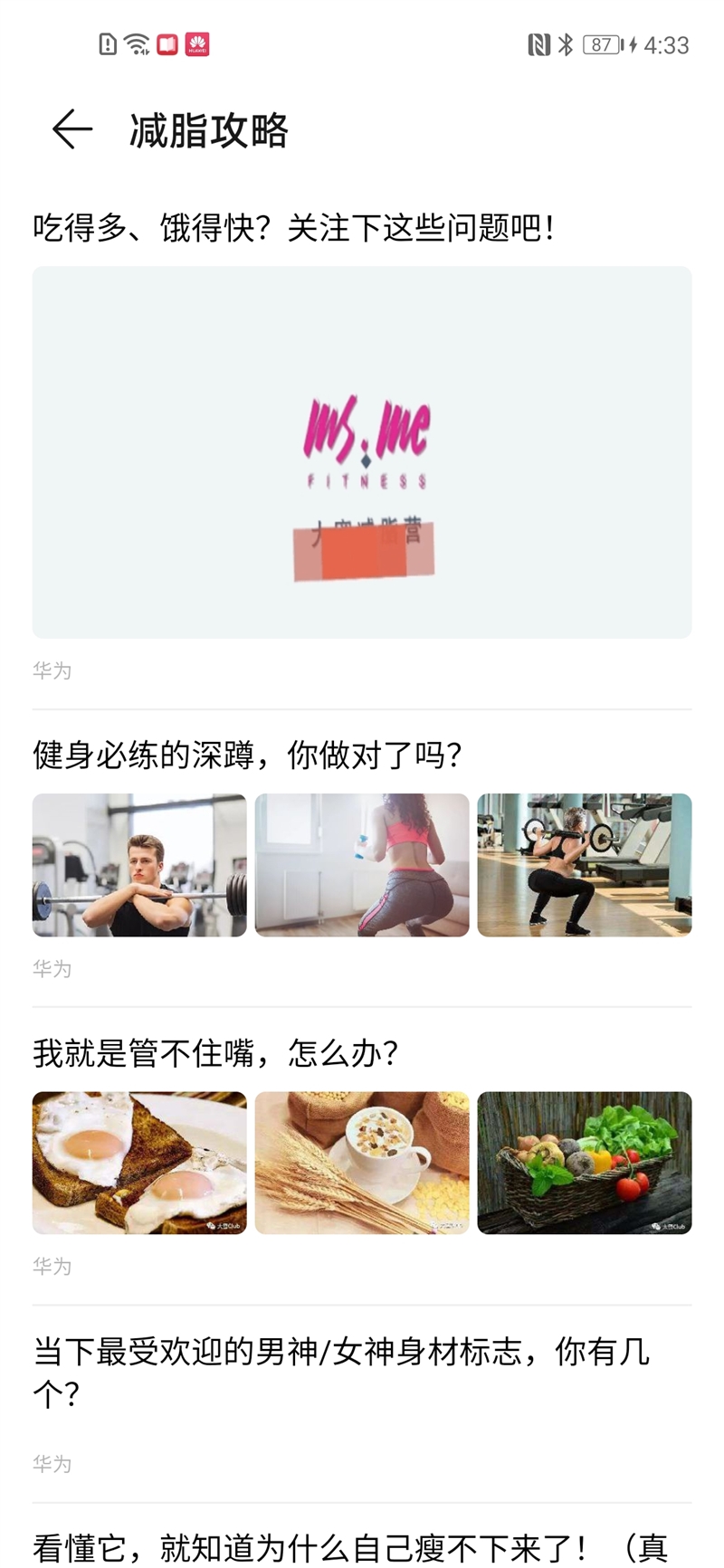Screen dimensions: 724x1568
Task: Tap the Wi-Fi signal icon
Action: click(x=134, y=43)
